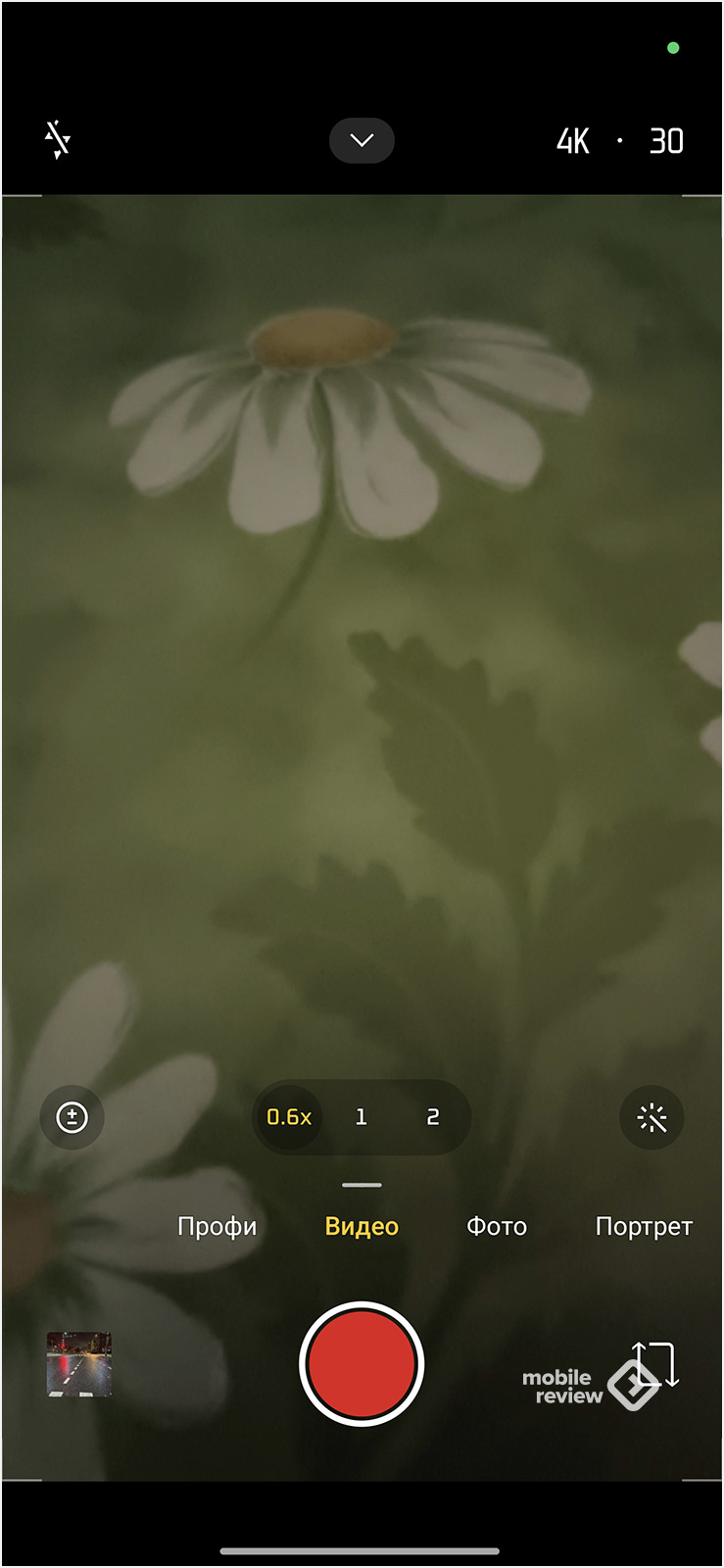This screenshot has height=1568, width=724.
Task: Select the 0.6x ultra-wide zoom
Action: (289, 1117)
